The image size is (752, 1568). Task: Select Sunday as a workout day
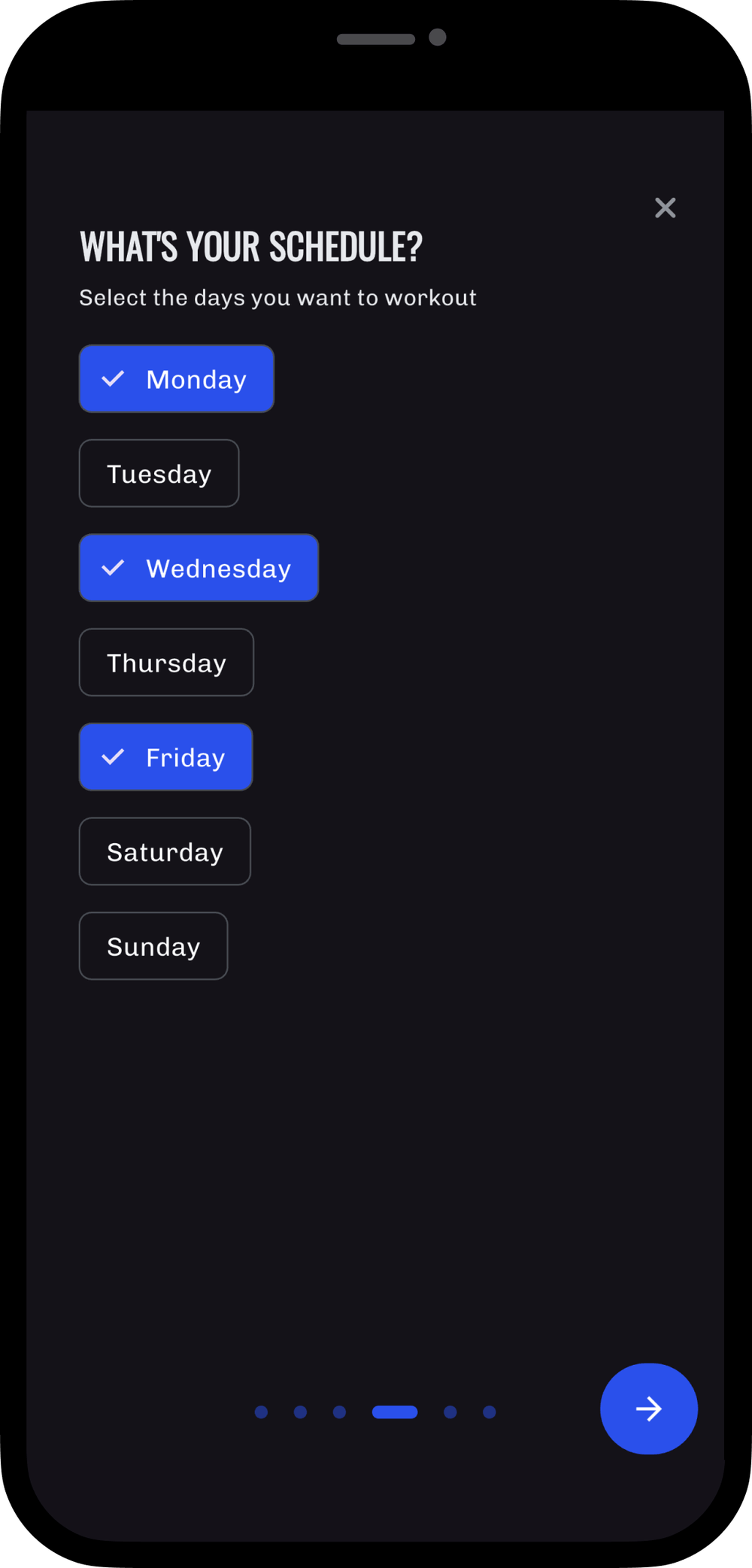(153, 946)
